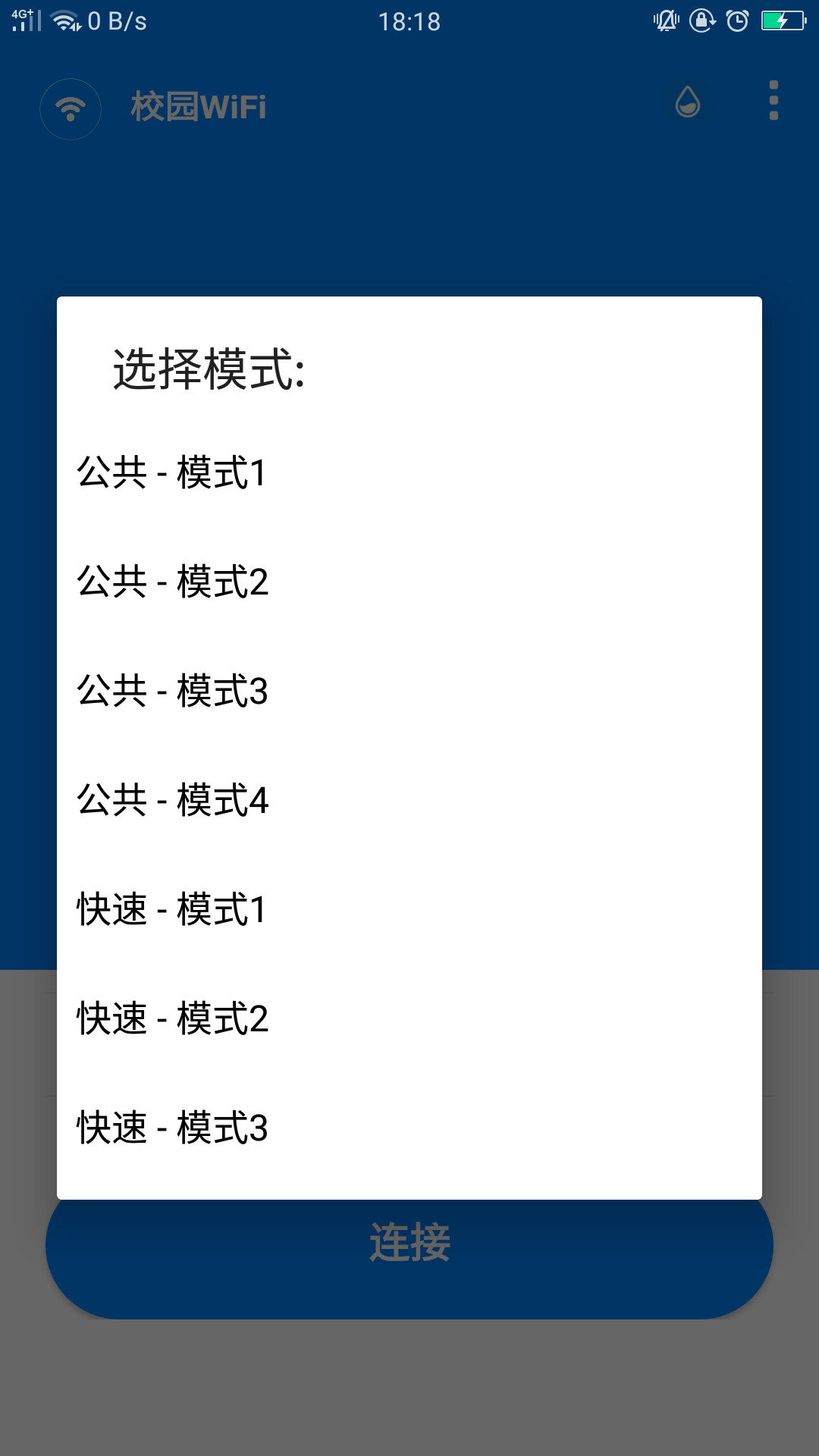Screen dimensions: 819x1456
Task: Select the 快速 - 模式1 mode
Action: pos(171,910)
